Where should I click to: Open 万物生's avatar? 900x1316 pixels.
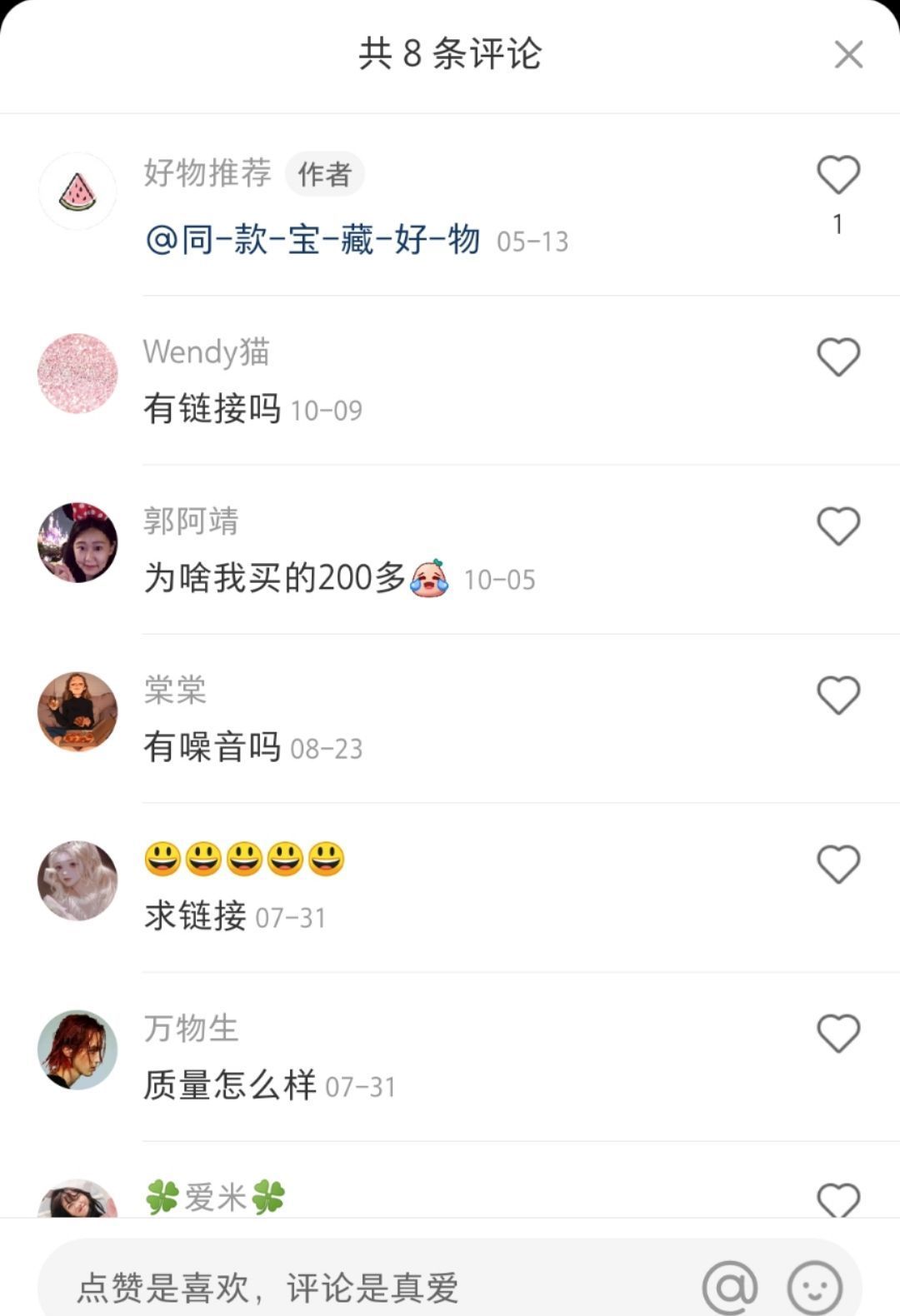coord(77,1049)
